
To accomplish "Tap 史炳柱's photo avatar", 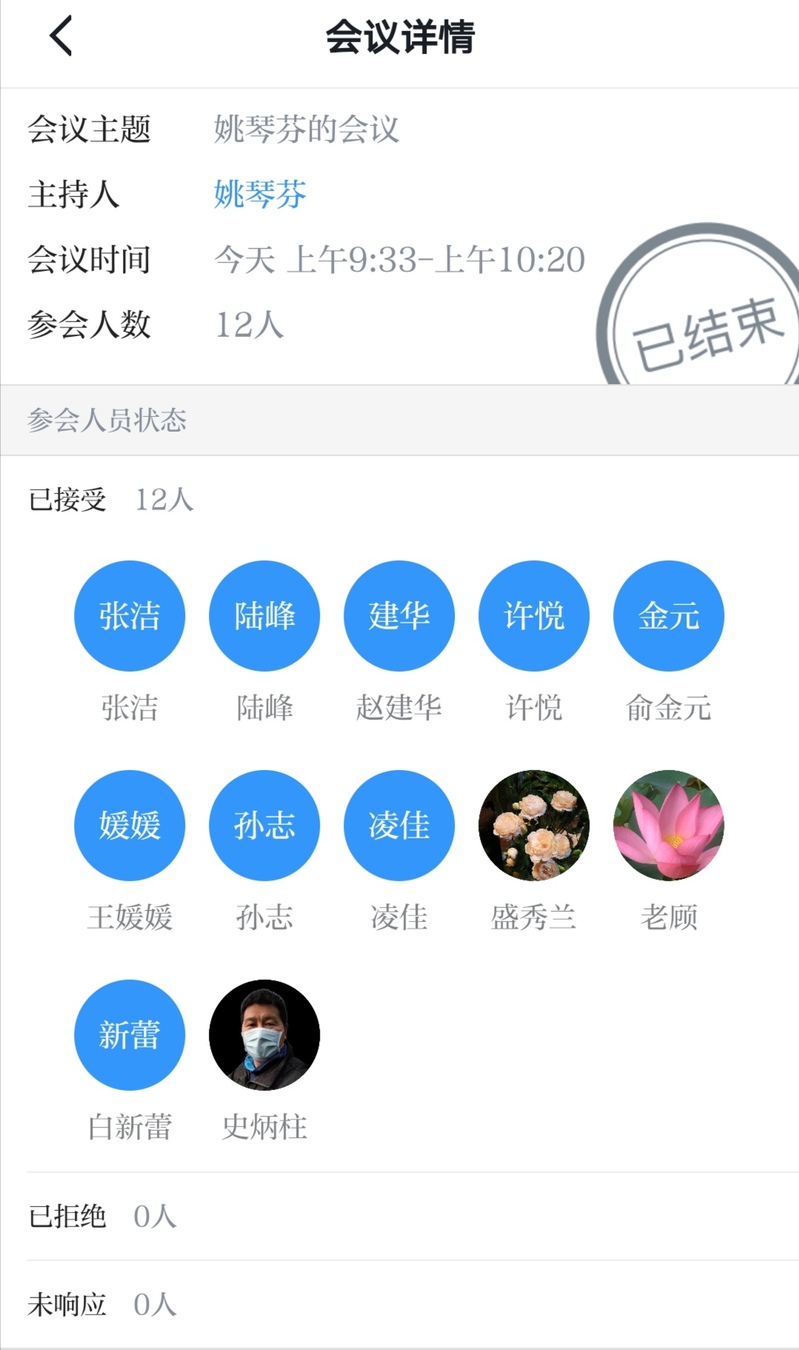I will pyautogui.click(x=264, y=1035).
